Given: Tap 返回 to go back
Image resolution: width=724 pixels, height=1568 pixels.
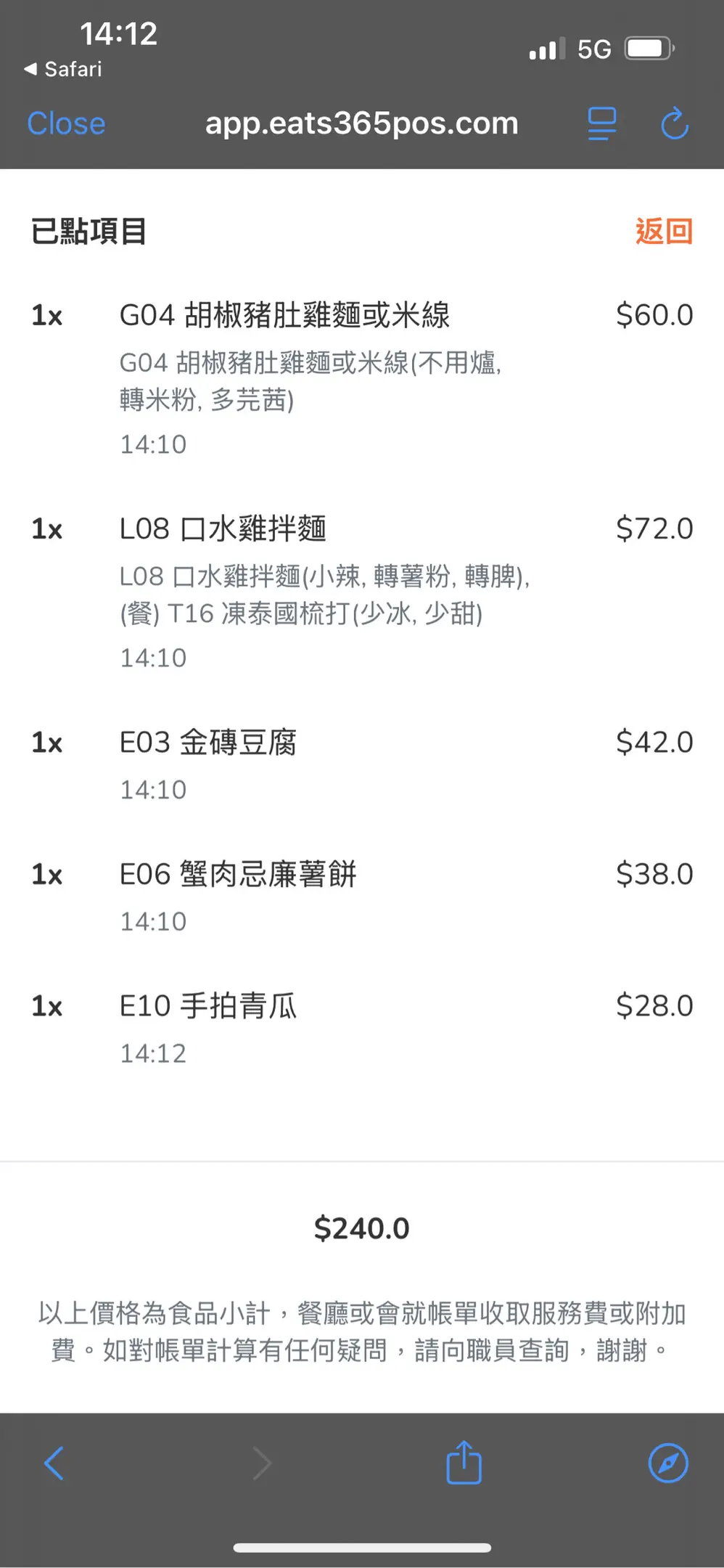Looking at the screenshot, I should coord(664,232).
